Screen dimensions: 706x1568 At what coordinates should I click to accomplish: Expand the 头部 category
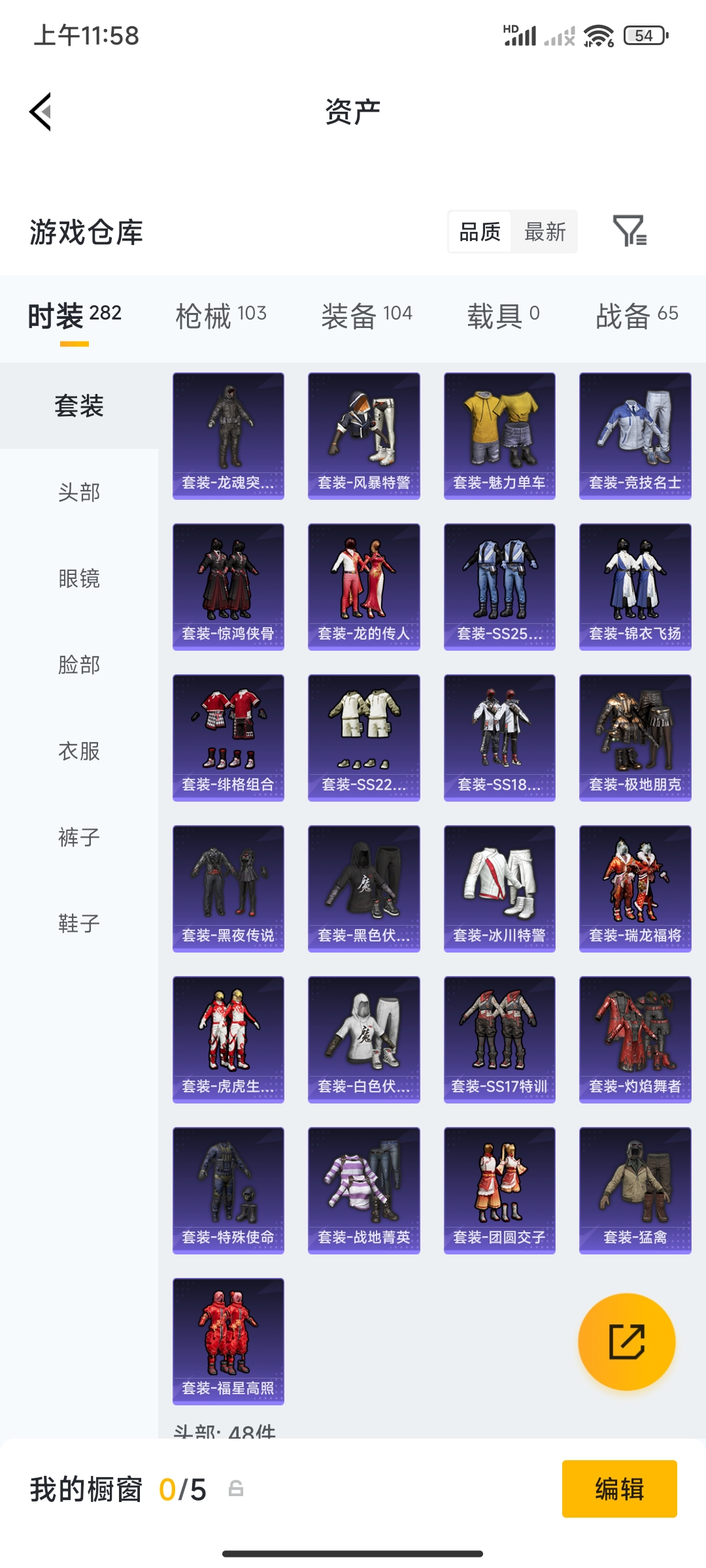[x=78, y=493]
